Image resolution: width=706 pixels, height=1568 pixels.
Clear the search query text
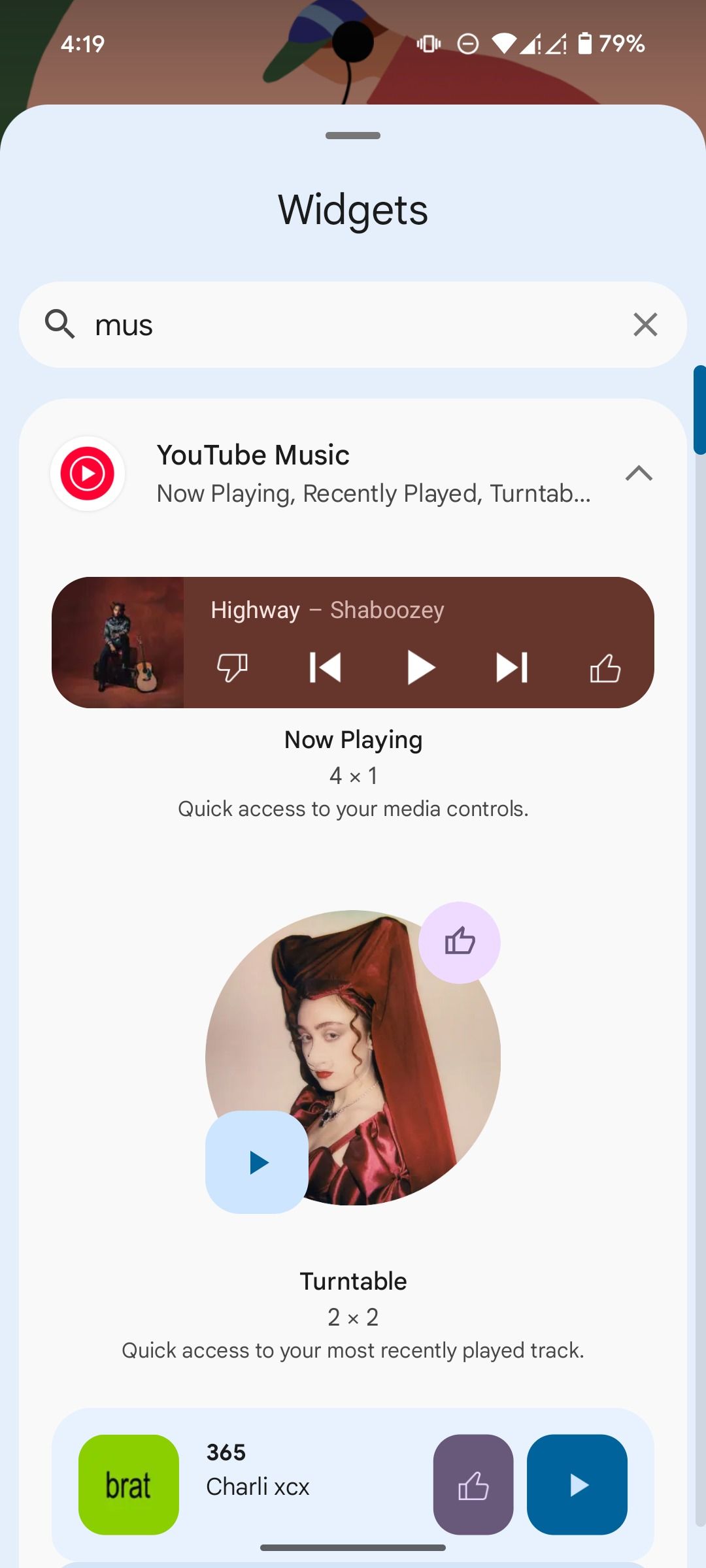pyautogui.click(x=645, y=325)
